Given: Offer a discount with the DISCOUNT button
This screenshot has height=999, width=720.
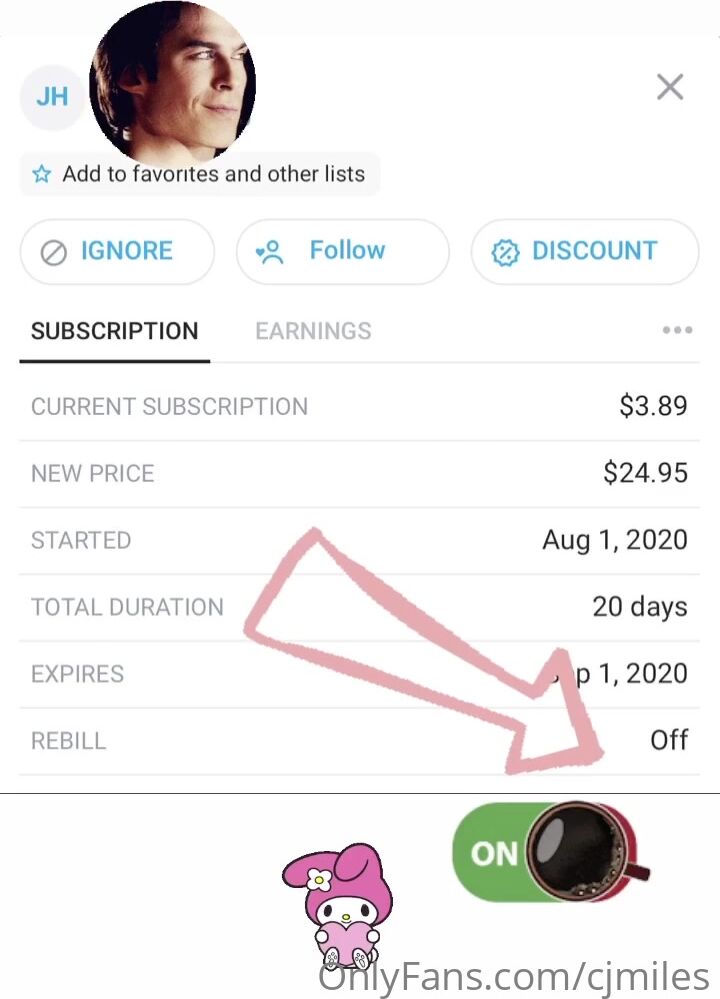Looking at the screenshot, I should 584,251.
